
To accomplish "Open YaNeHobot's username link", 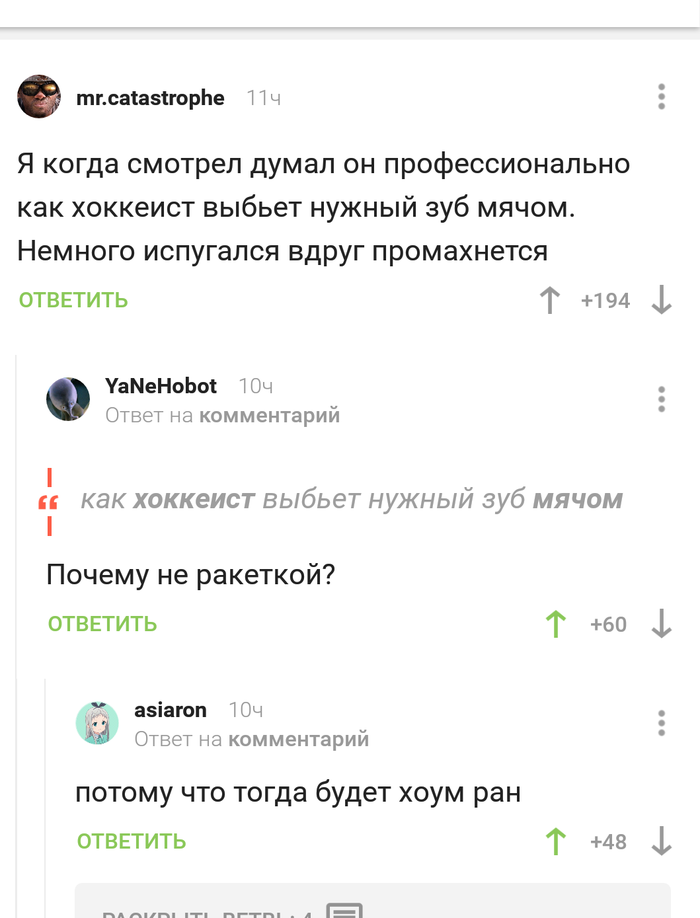I will pos(160,386).
